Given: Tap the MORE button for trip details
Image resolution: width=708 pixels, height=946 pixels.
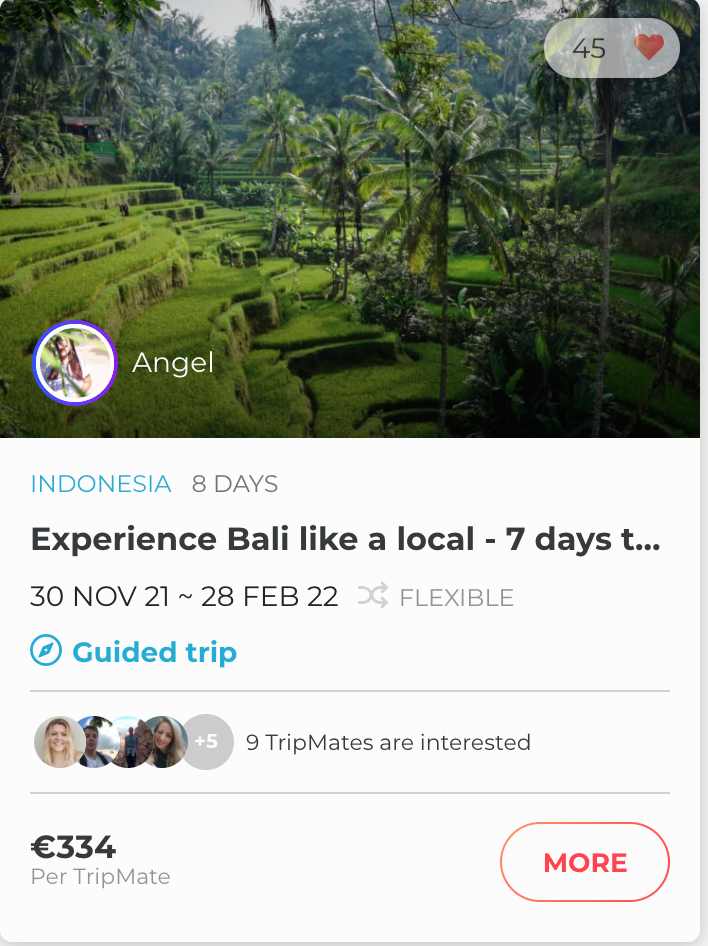Looking at the screenshot, I should tap(585, 862).
